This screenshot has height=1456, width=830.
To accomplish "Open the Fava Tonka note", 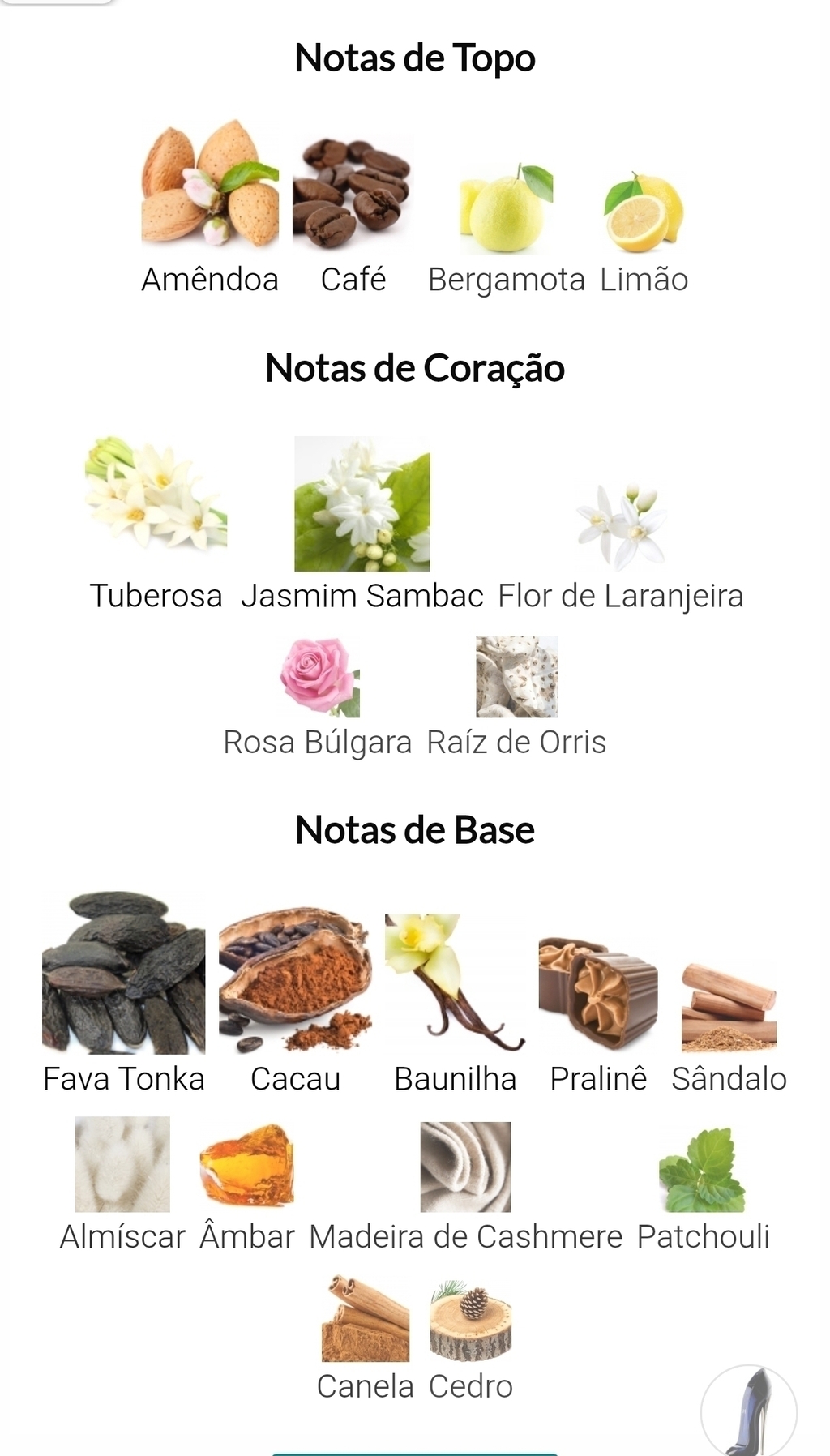I will point(123,995).
